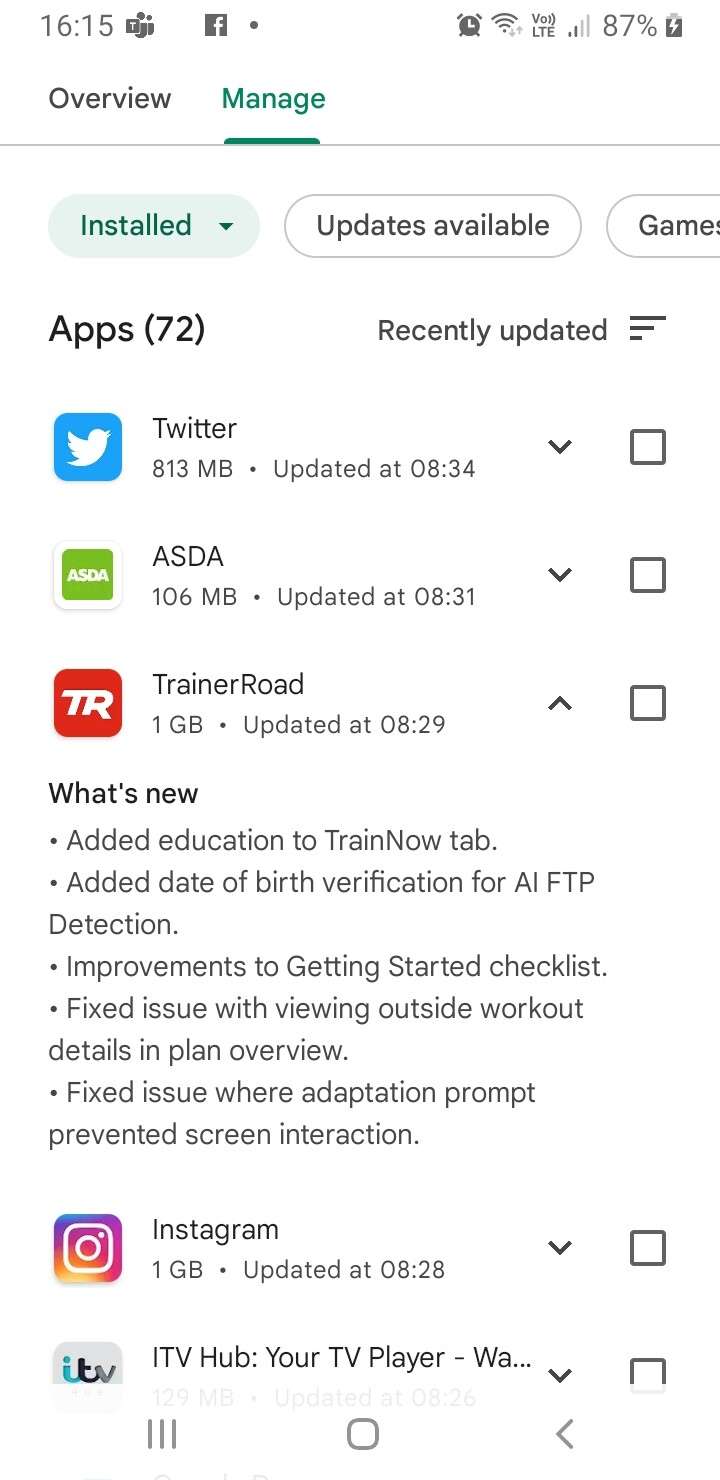Check the box for TrainerRoad
This screenshot has width=720, height=1480.
tap(647, 704)
